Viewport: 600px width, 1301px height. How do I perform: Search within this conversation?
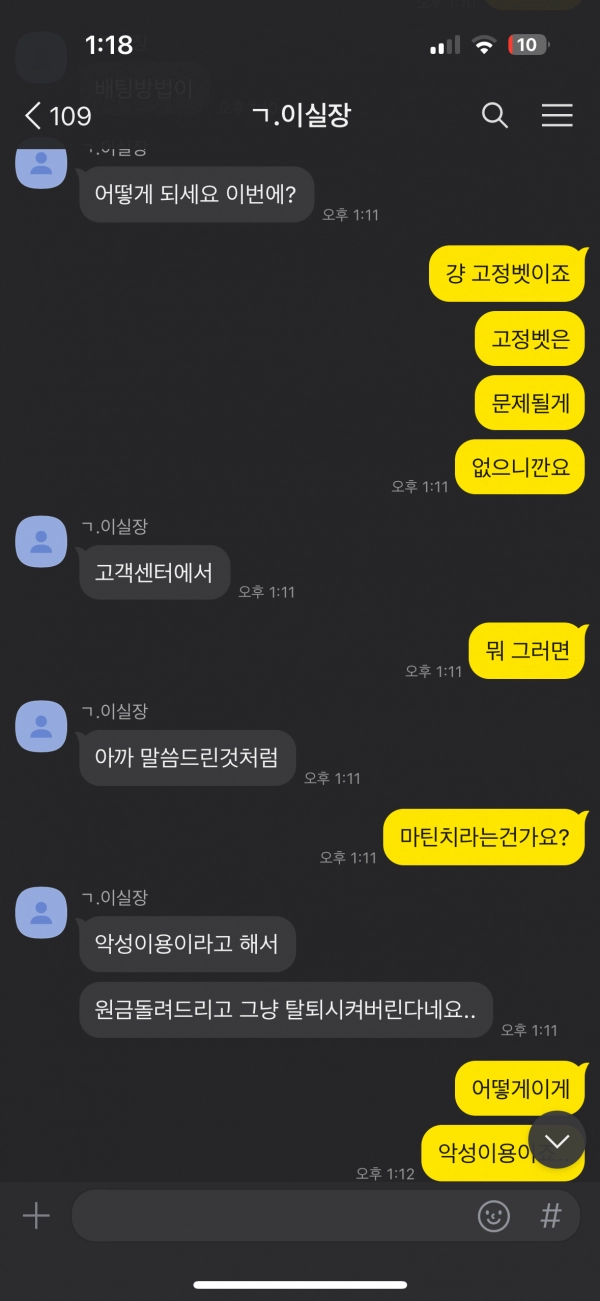(x=495, y=116)
